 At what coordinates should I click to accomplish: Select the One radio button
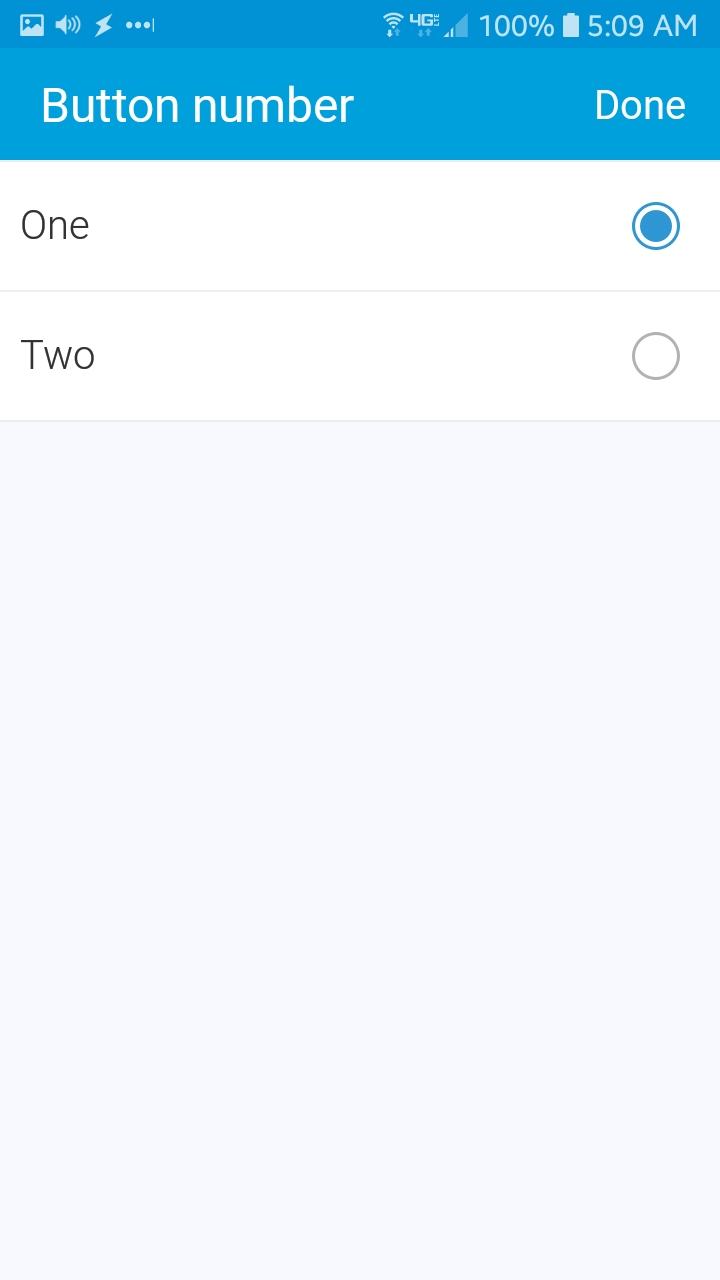click(655, 226)
